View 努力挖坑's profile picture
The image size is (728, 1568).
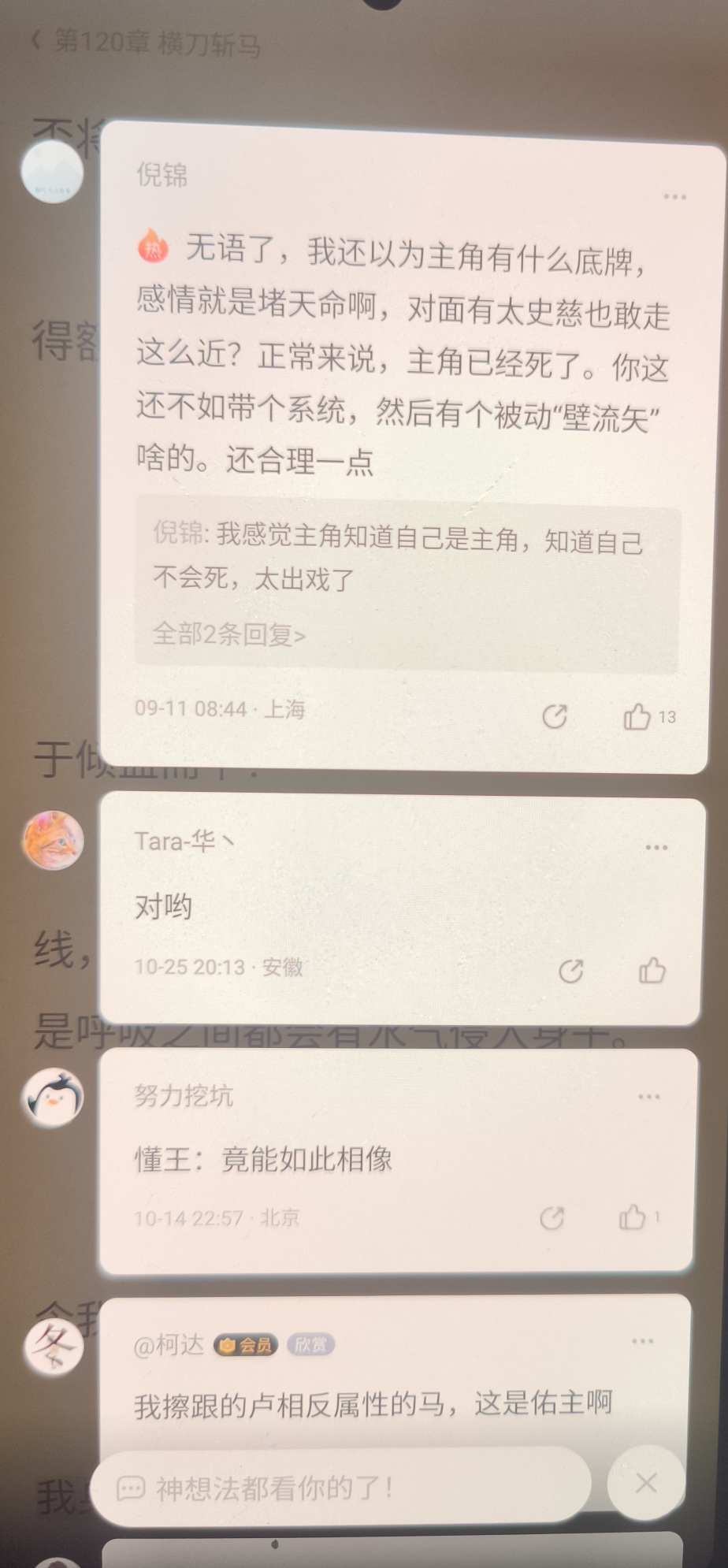(x=53, y=1096)
